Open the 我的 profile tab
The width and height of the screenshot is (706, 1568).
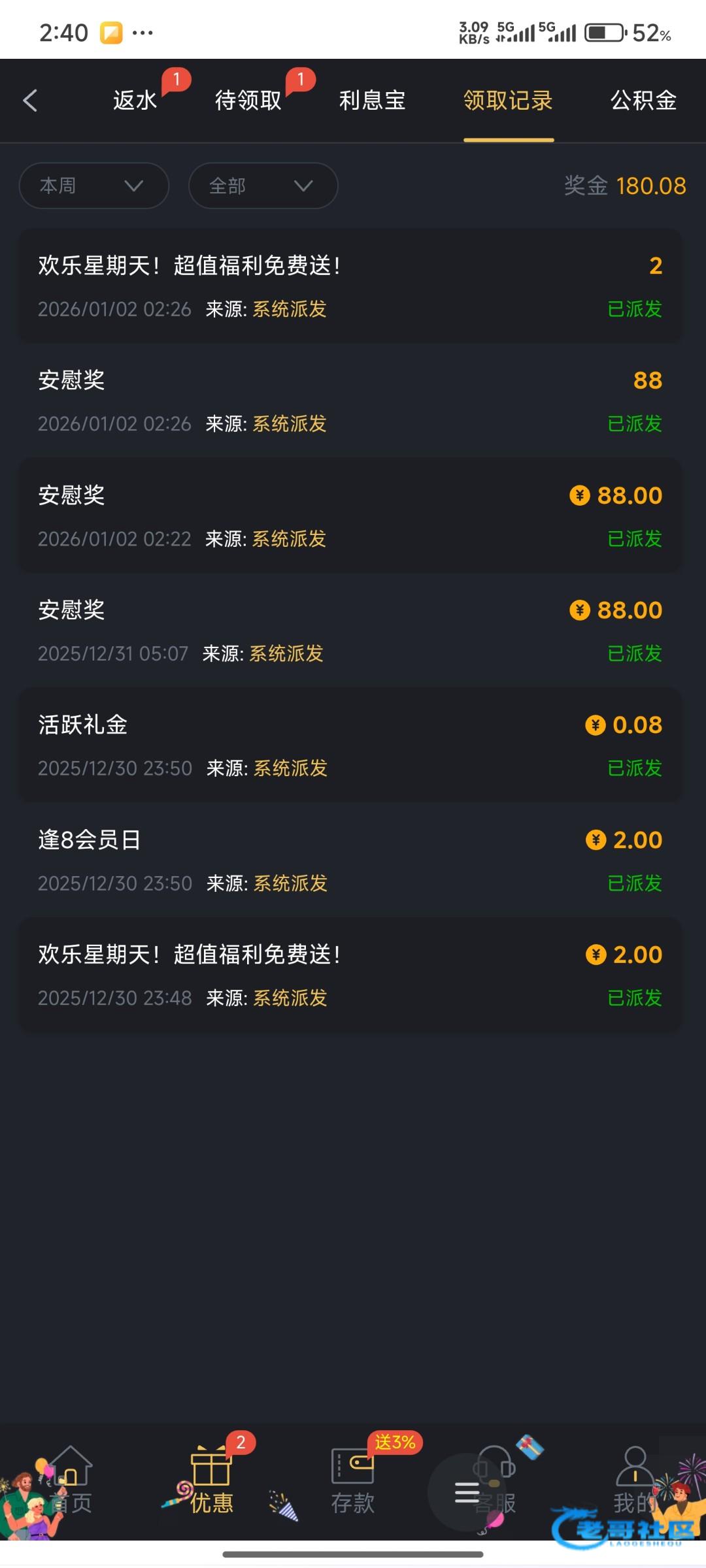point(635,1482)
